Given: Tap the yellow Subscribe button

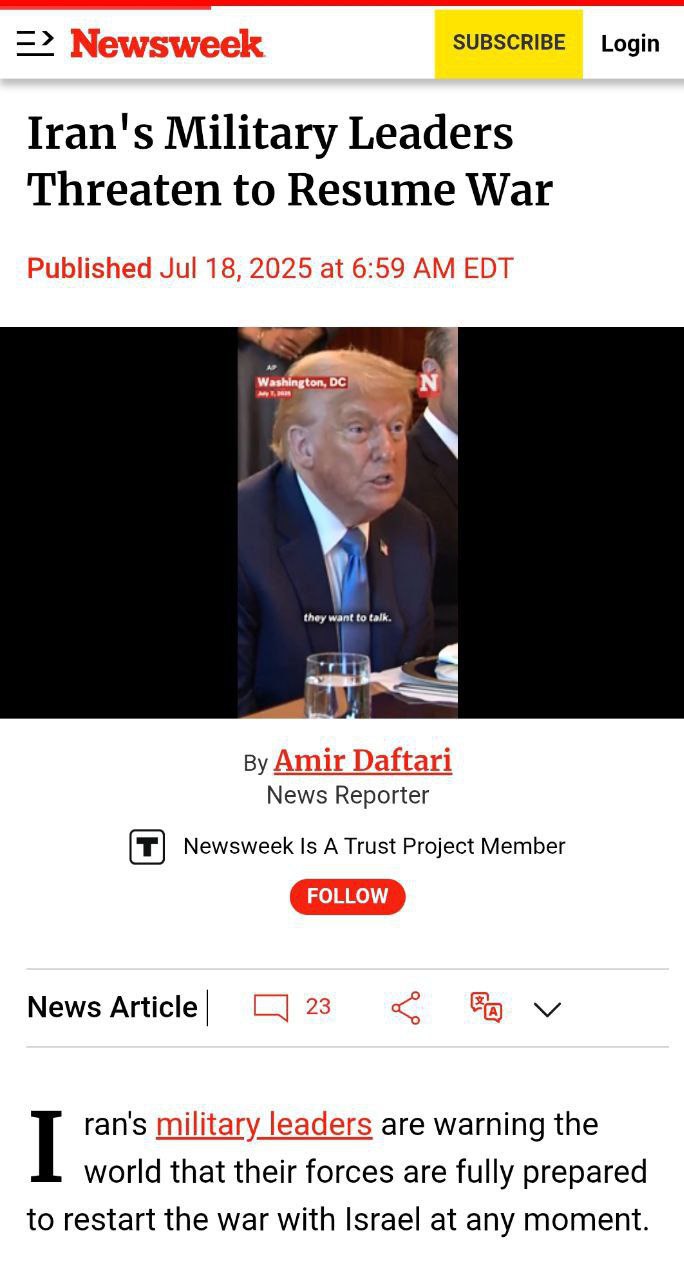Looking at the screenshot, I should [508, 43].
